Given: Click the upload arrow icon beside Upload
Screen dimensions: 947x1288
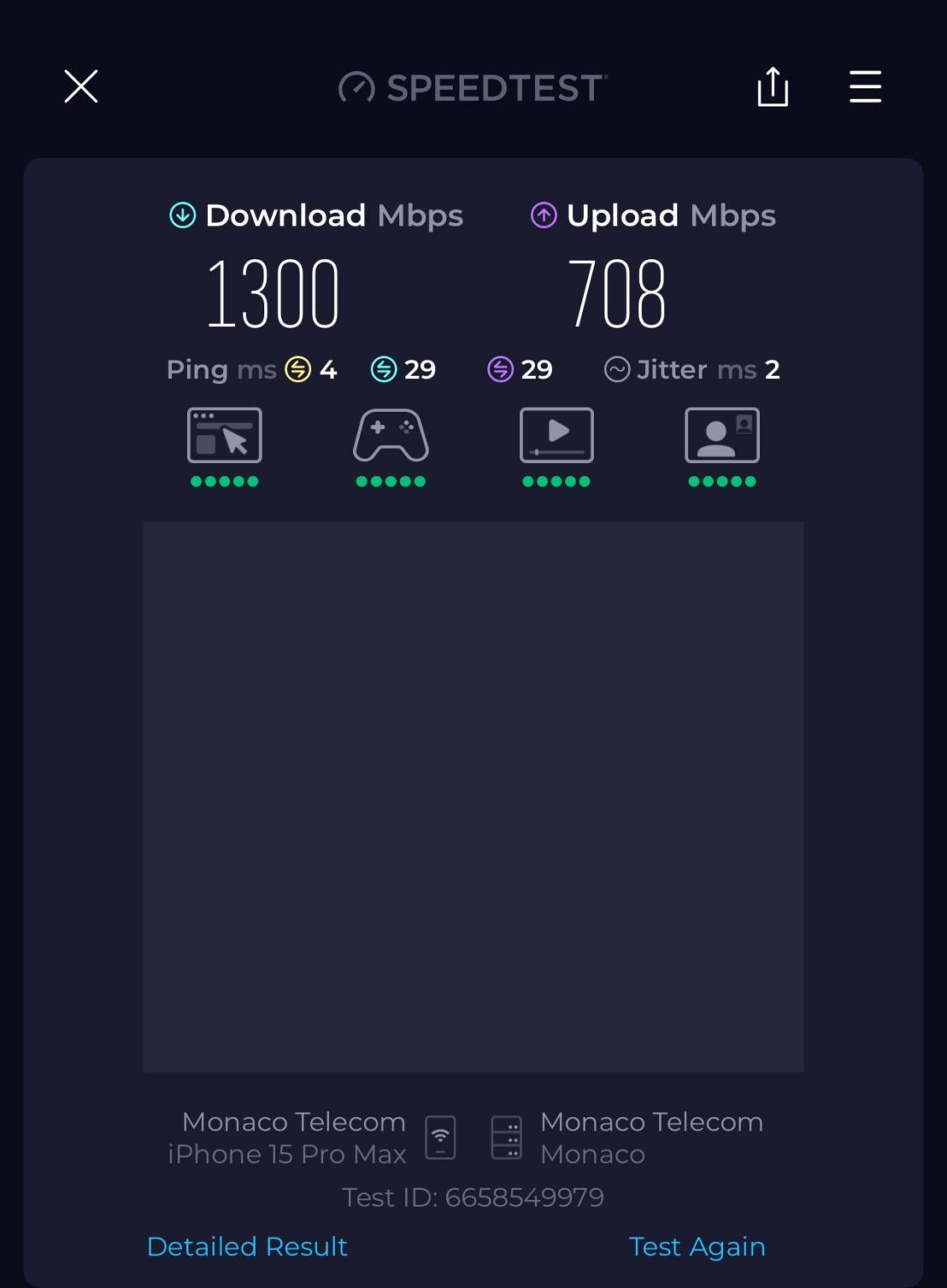Looking at the screenshot, I should click(544, 216).
